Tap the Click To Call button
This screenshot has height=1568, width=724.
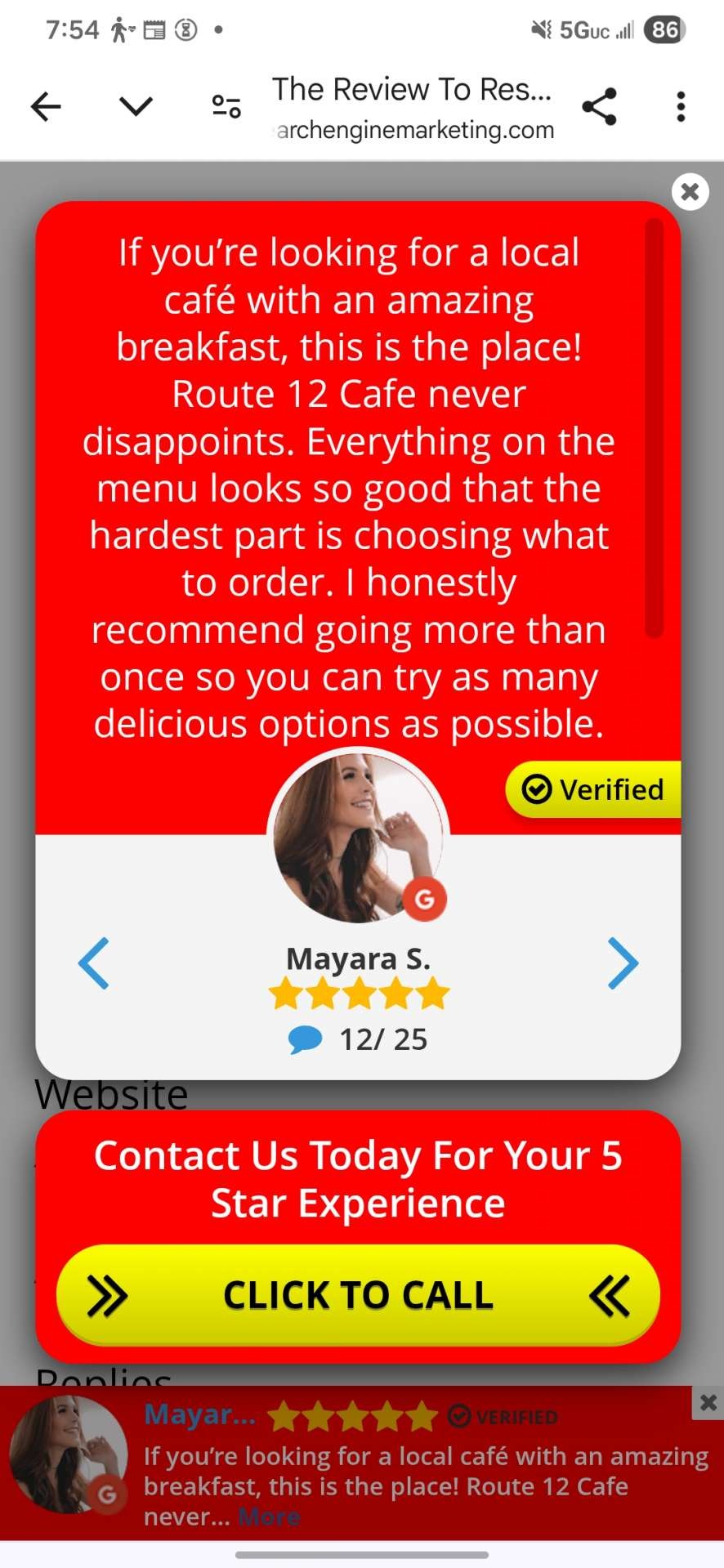[358, 1295]
